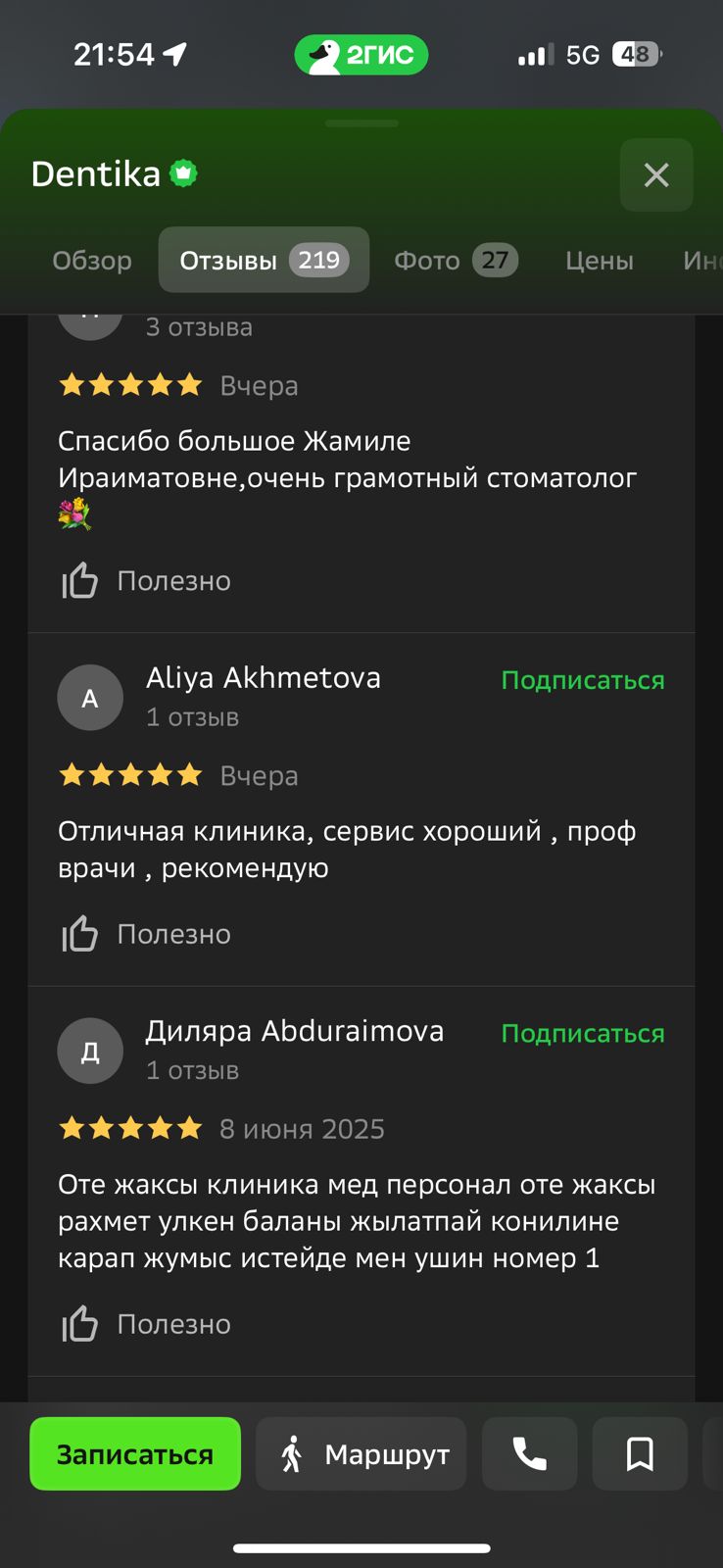Open Aliya Akhmetova's profile
Image resolution: width=723 pixels, height=1568 pixels.
coord(263,678)
